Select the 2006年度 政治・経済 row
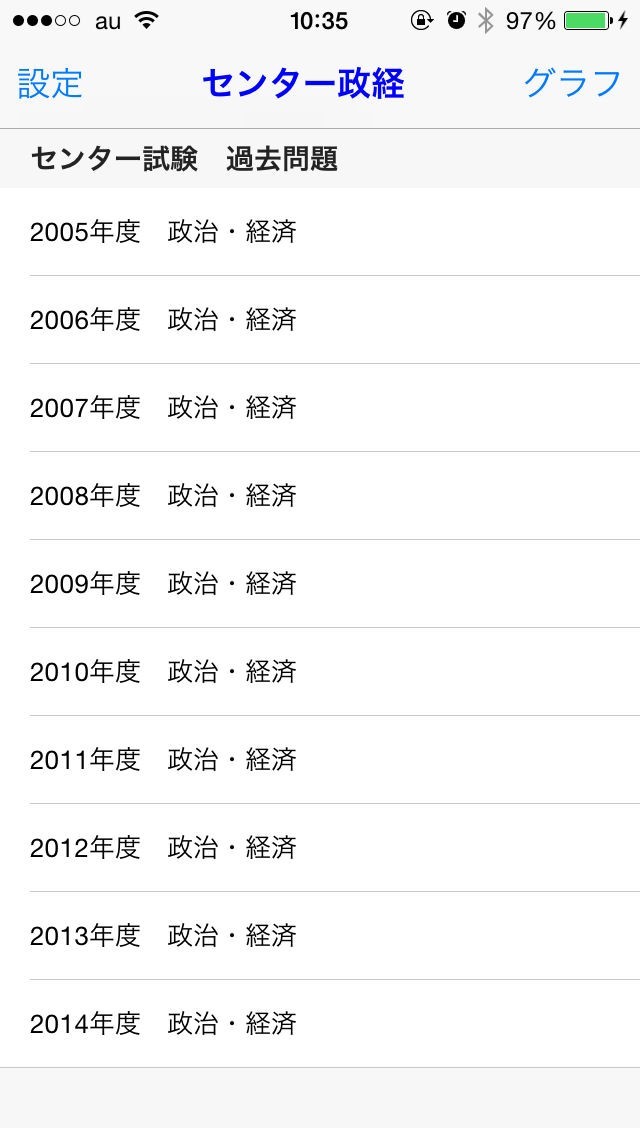The width and height of the screenshot is (640, 1136). [x=163, y=320]
